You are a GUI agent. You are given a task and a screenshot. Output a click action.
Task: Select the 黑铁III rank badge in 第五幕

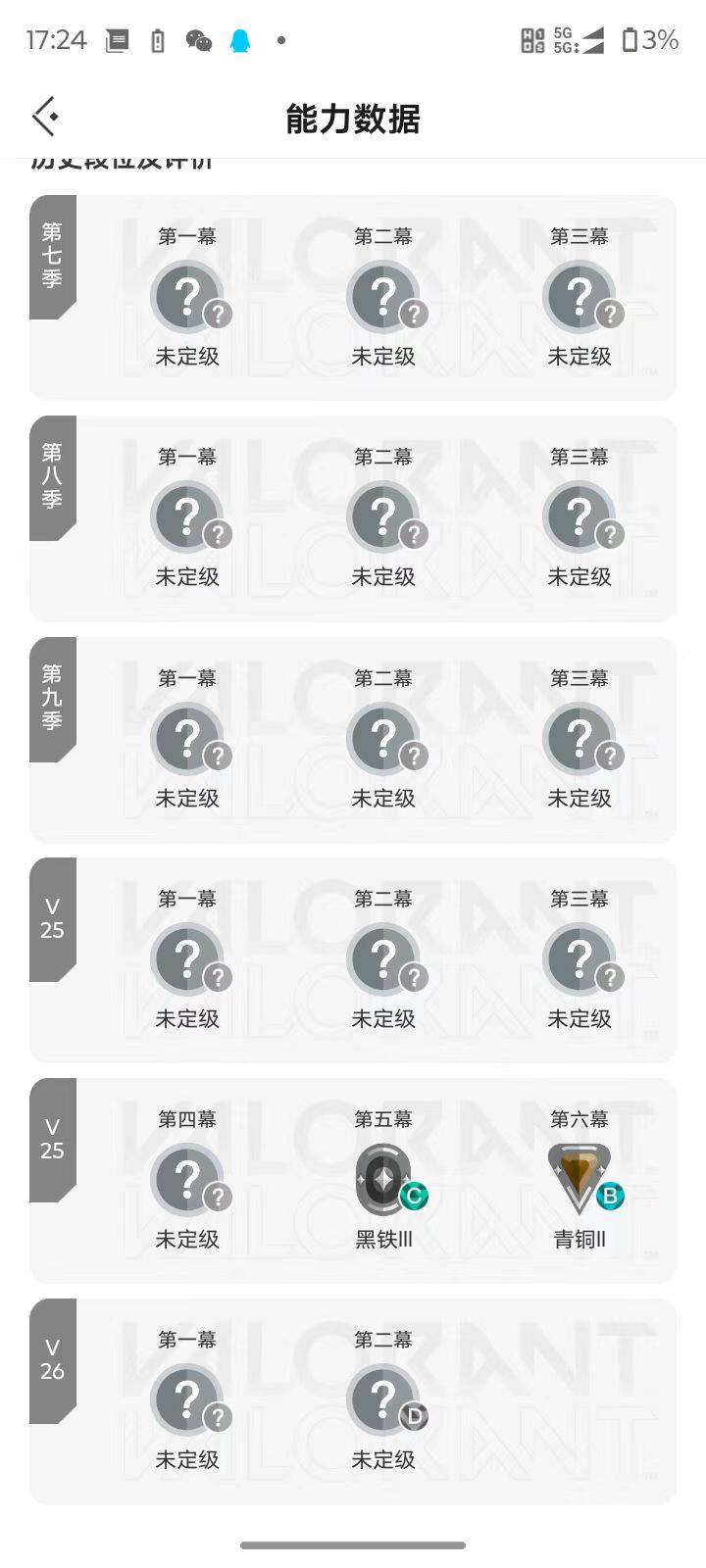tap(382, 1177)
